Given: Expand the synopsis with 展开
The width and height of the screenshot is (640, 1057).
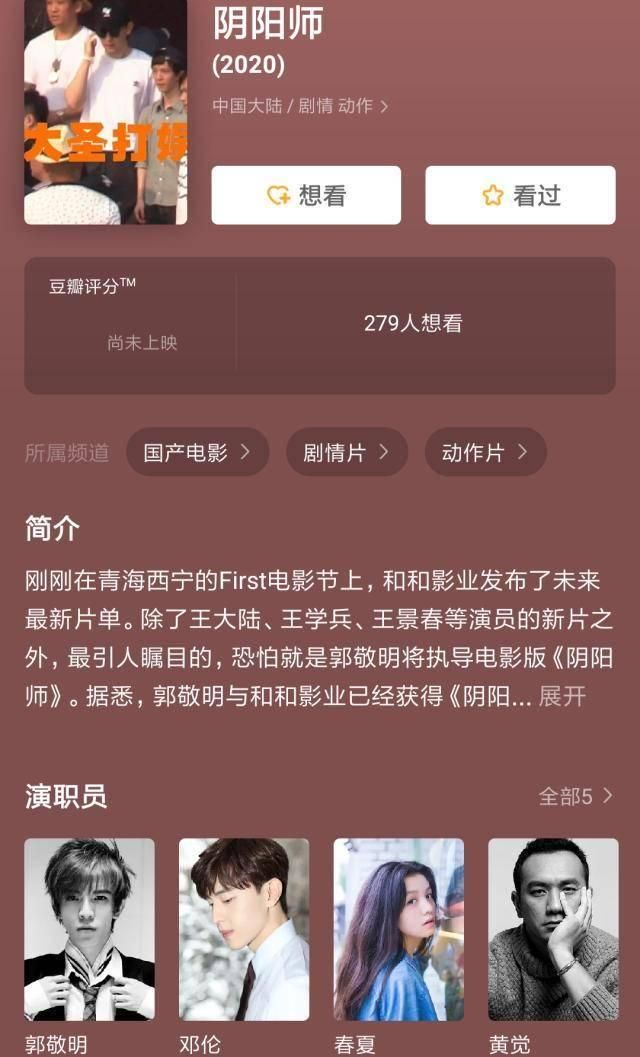Looking at the screenshot, I should tap(562, 696).
